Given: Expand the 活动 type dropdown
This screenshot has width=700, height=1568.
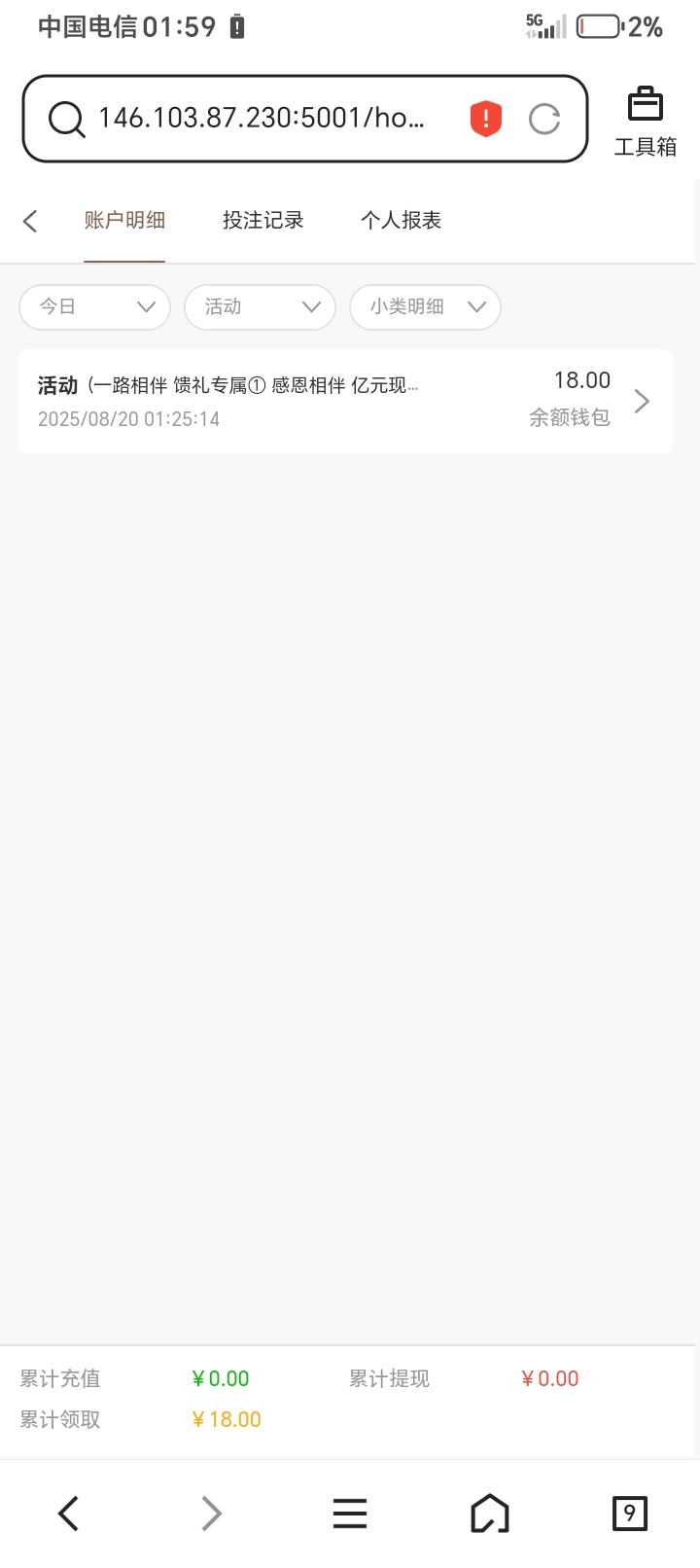Looking at the screenshot, I should coord(260,307).
